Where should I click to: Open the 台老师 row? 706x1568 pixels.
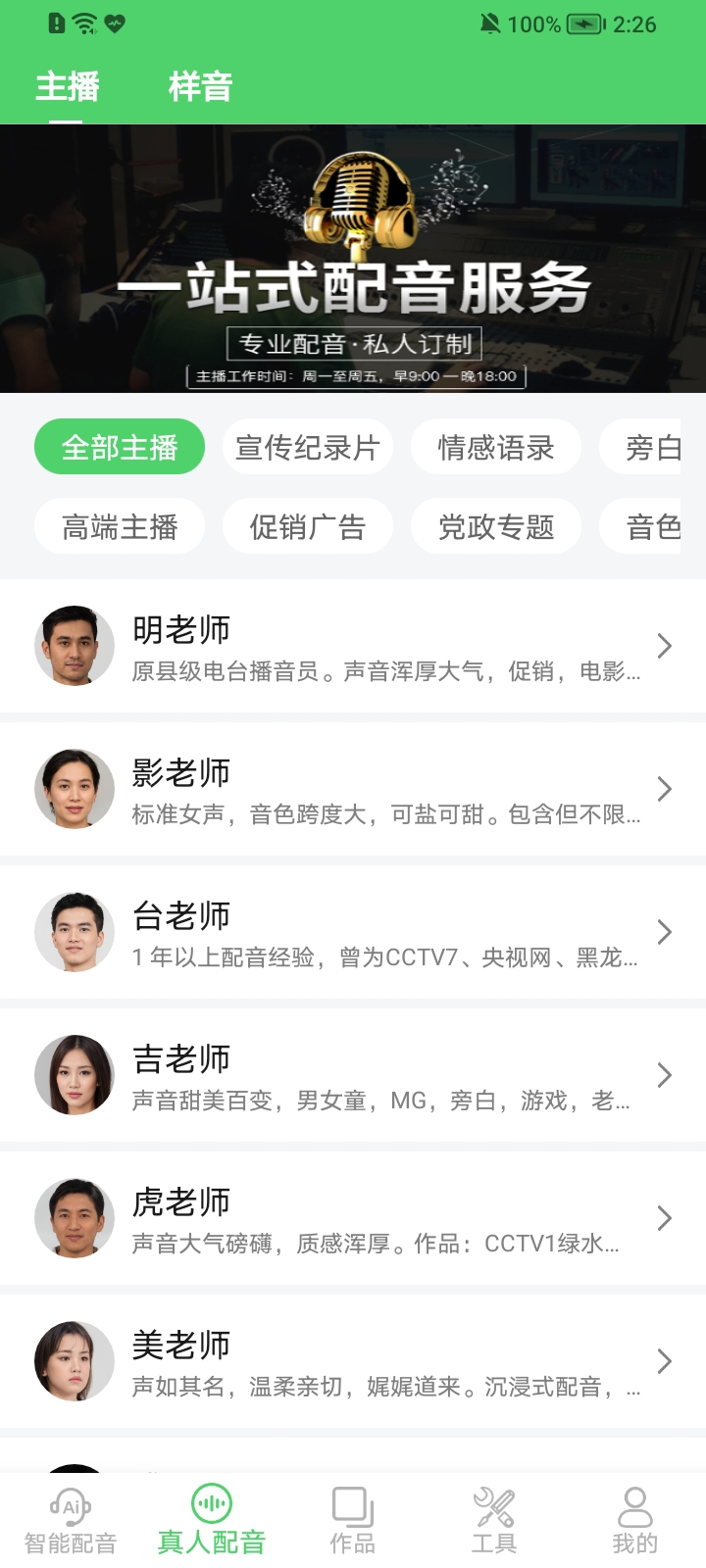click(x=353, y=932)
